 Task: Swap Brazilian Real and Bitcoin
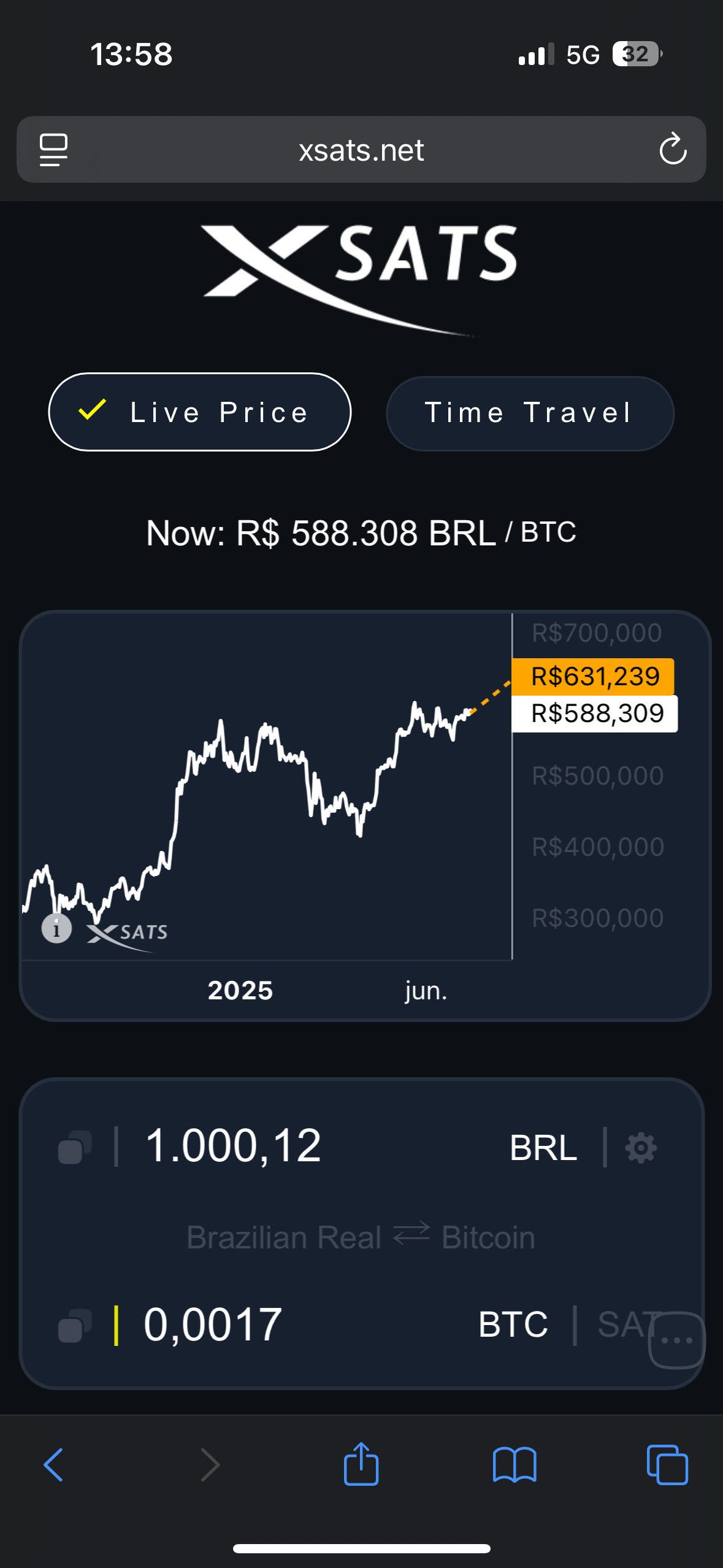pos(411,1234)
